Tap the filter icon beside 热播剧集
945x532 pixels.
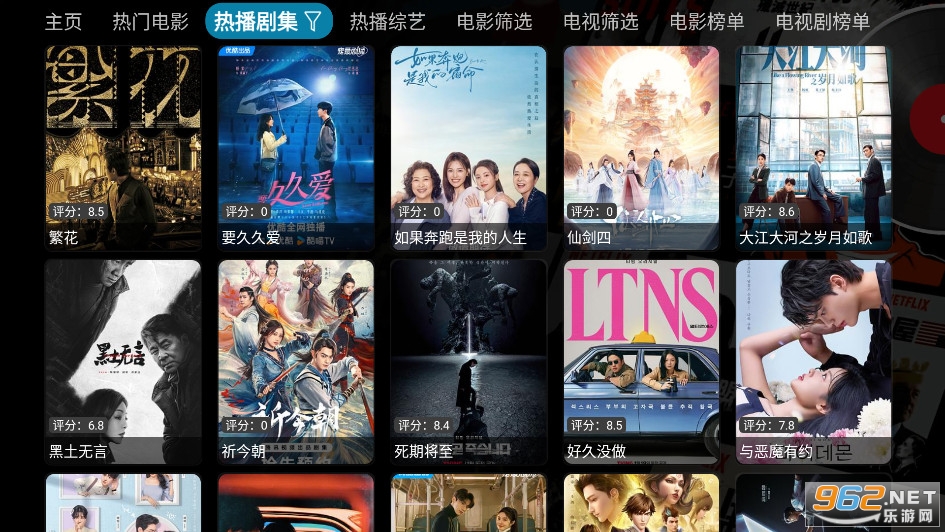tap(313, 20)
